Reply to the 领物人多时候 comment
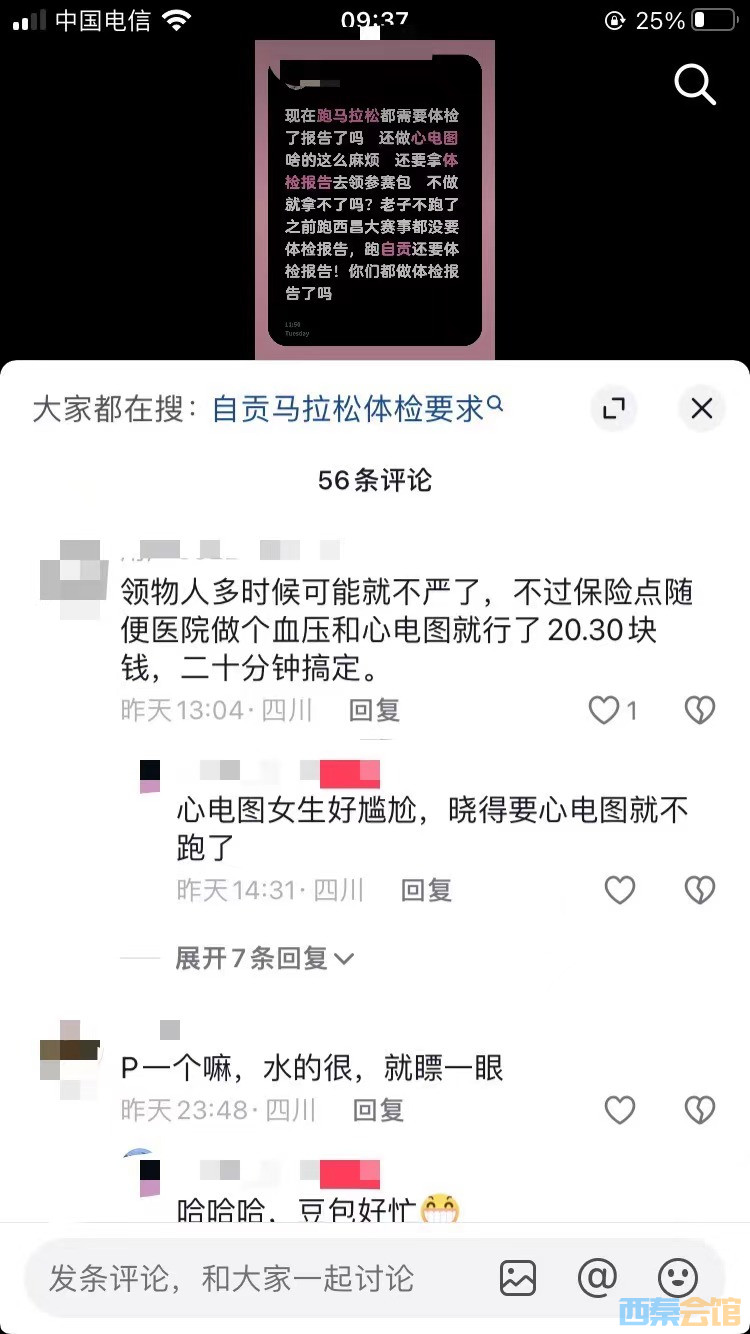Image resolution: width=750 pixels, height=1334 pixels. click(x=374, y=710)
